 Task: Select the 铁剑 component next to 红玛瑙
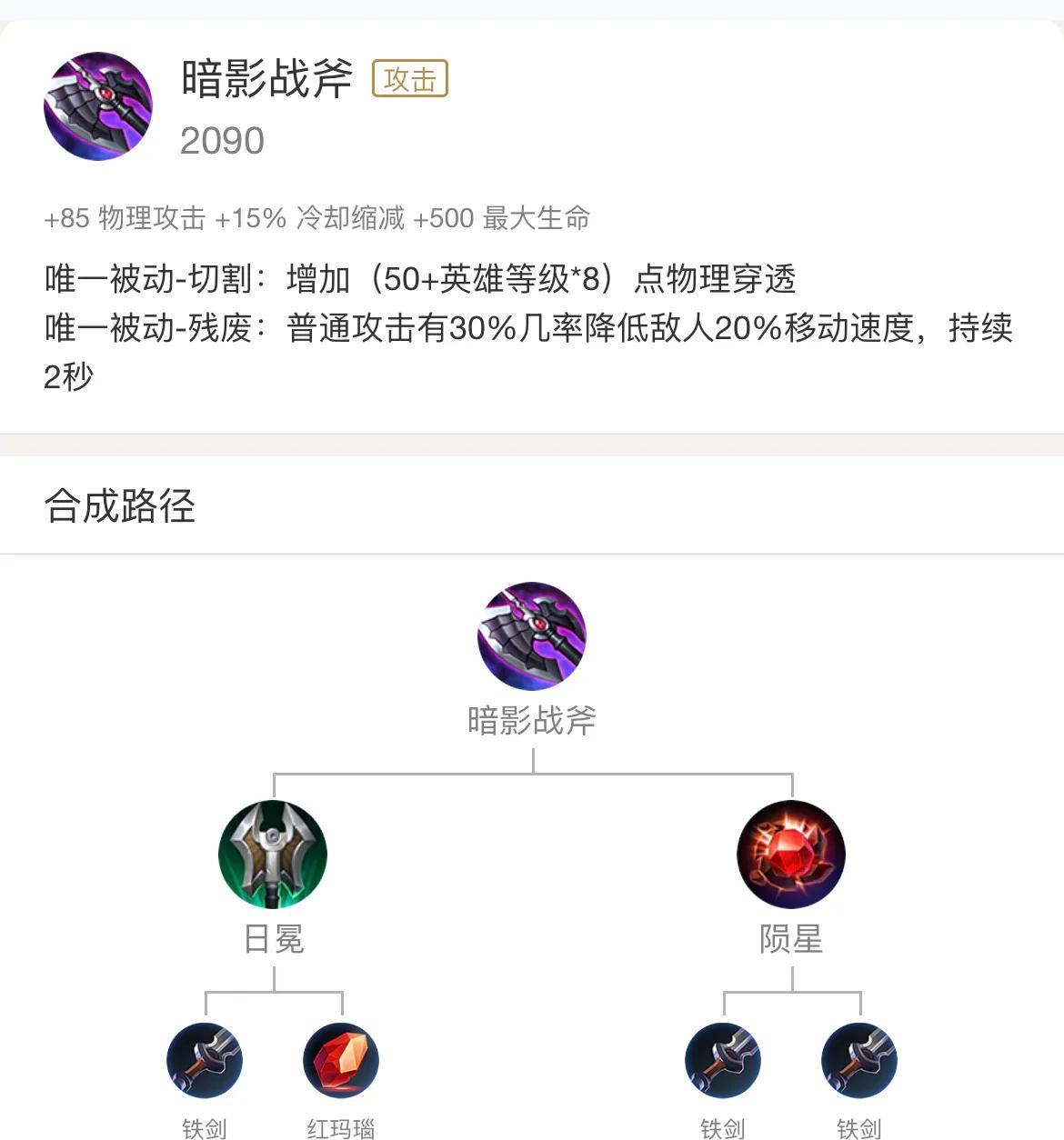pos(205,1061)
